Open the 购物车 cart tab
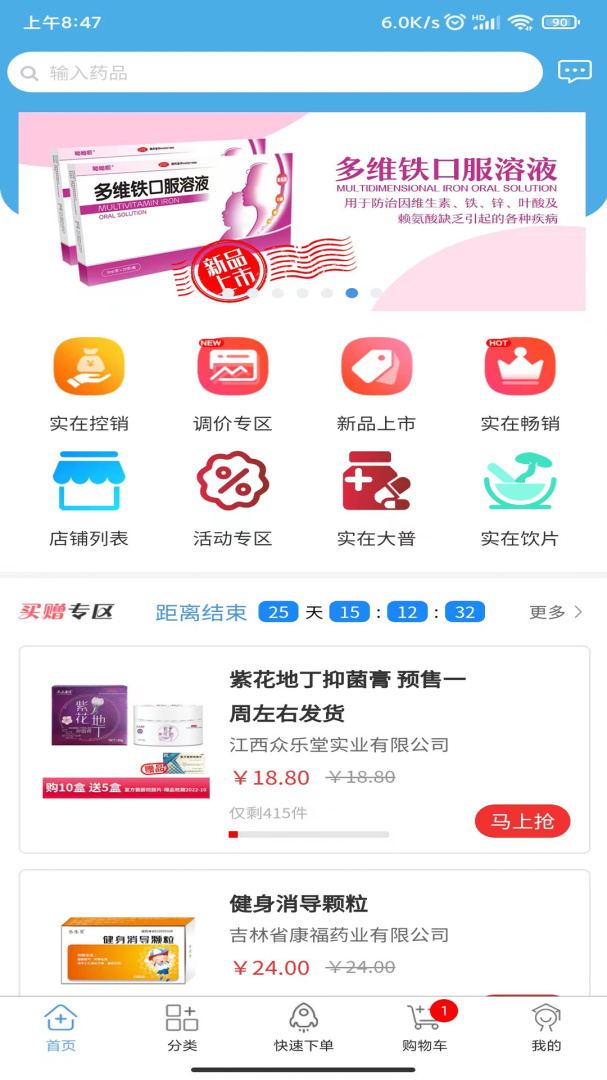Screen dimensions: 607x1080 [x=425, y=1029]
